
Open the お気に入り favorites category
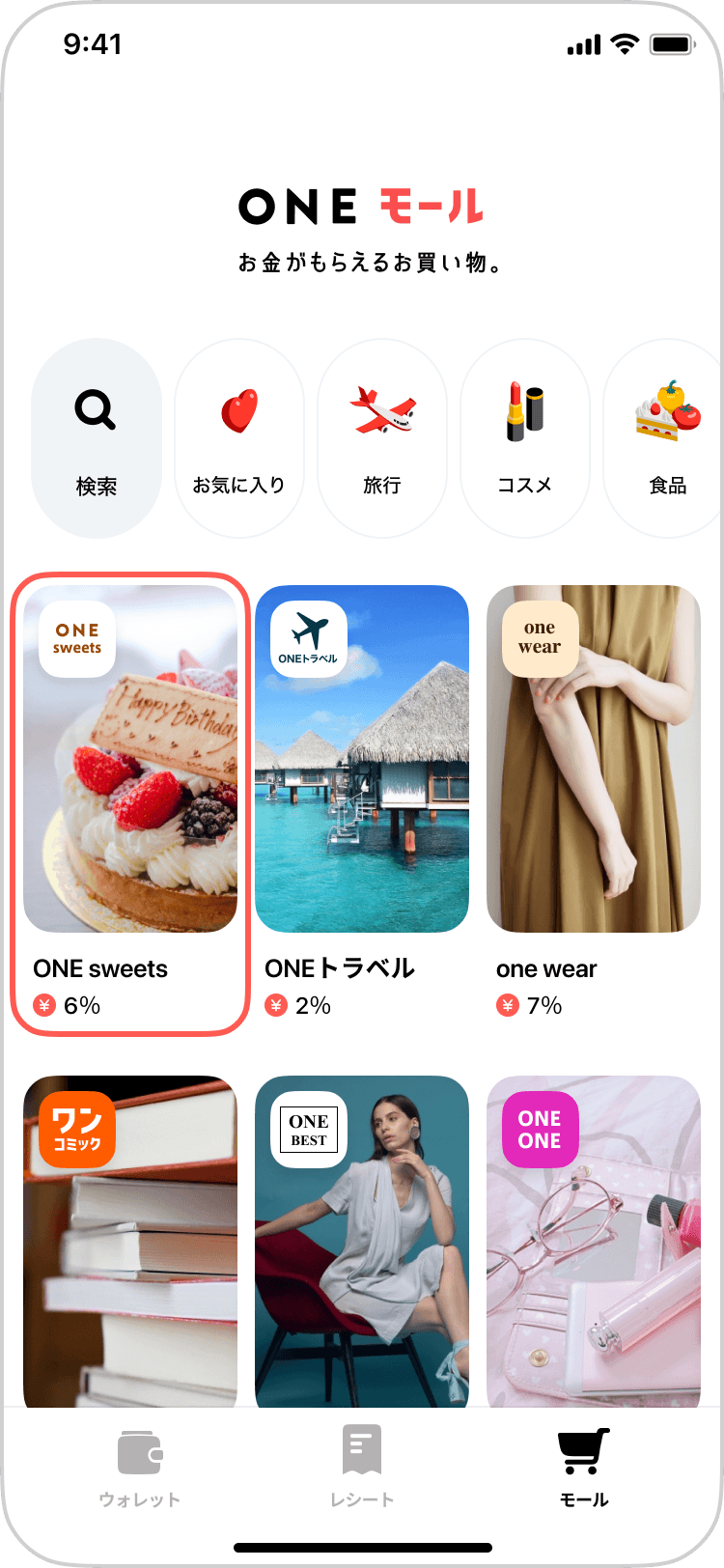[x=238, y=437]
